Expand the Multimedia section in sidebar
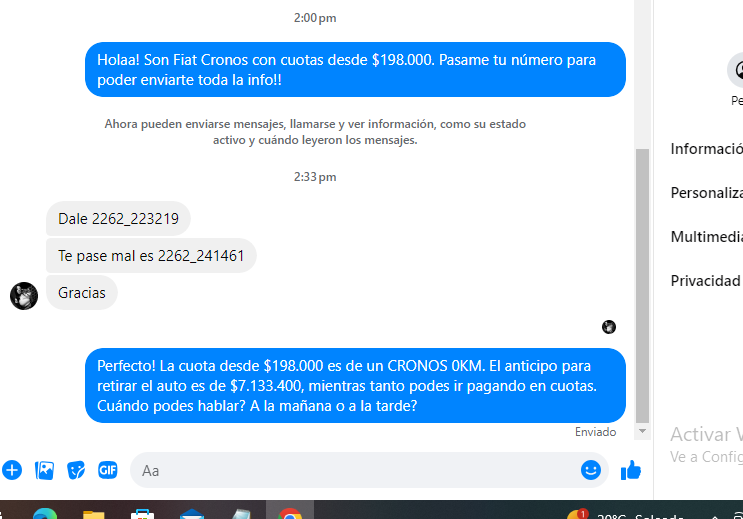Viewport: 743px width, 519px height. coord(706,237)
